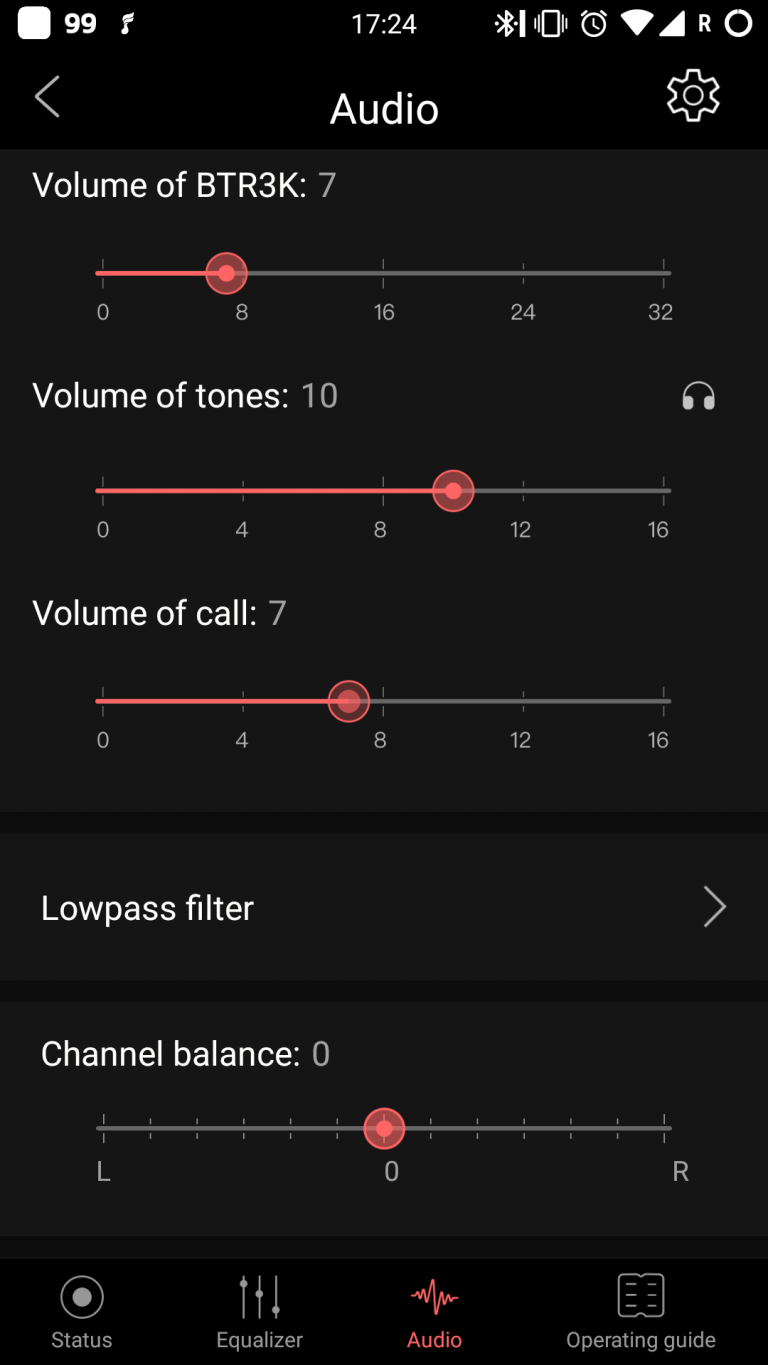768x1365 pixels.
Task: Select the Audio tab
Action: click(x=434, y=1312)
